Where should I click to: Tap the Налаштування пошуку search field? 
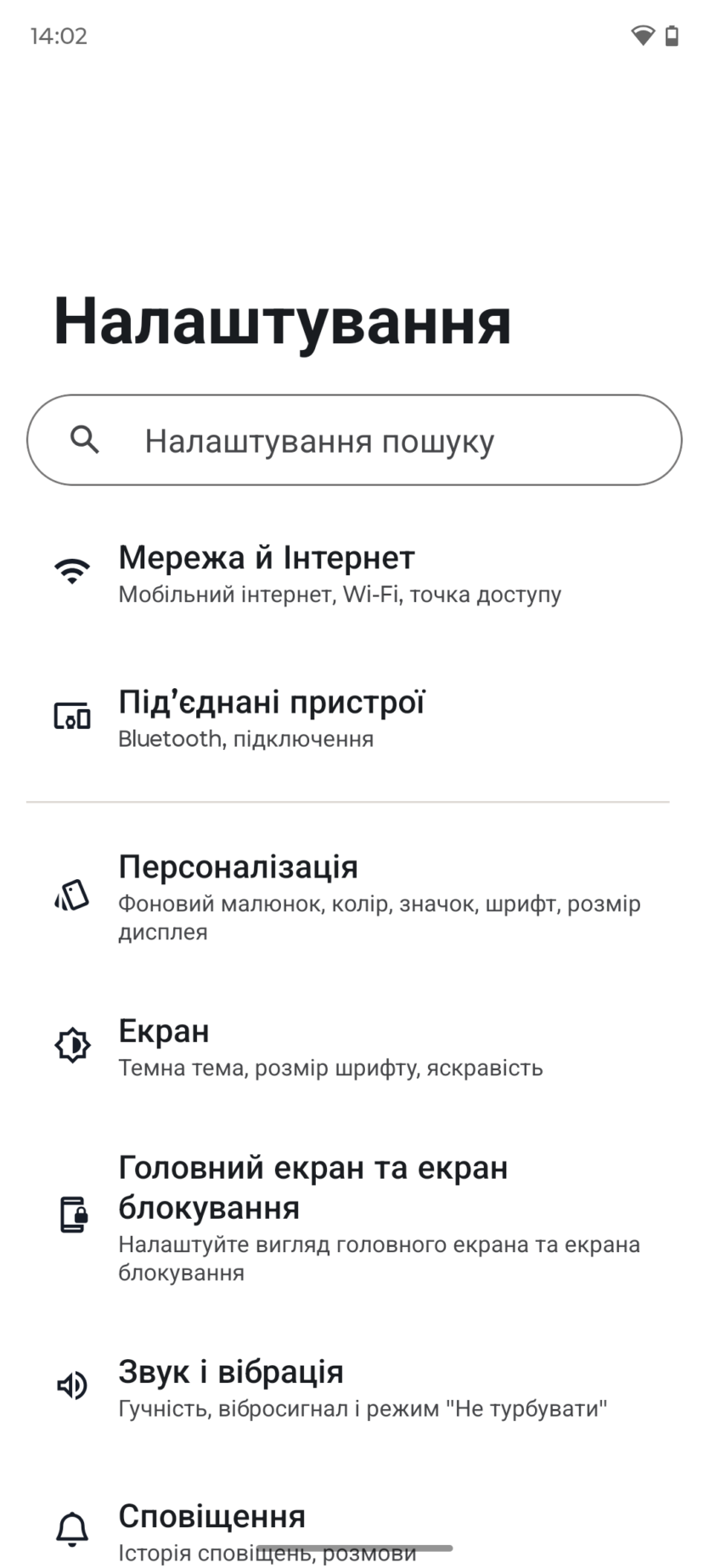(x=354, y=440)
